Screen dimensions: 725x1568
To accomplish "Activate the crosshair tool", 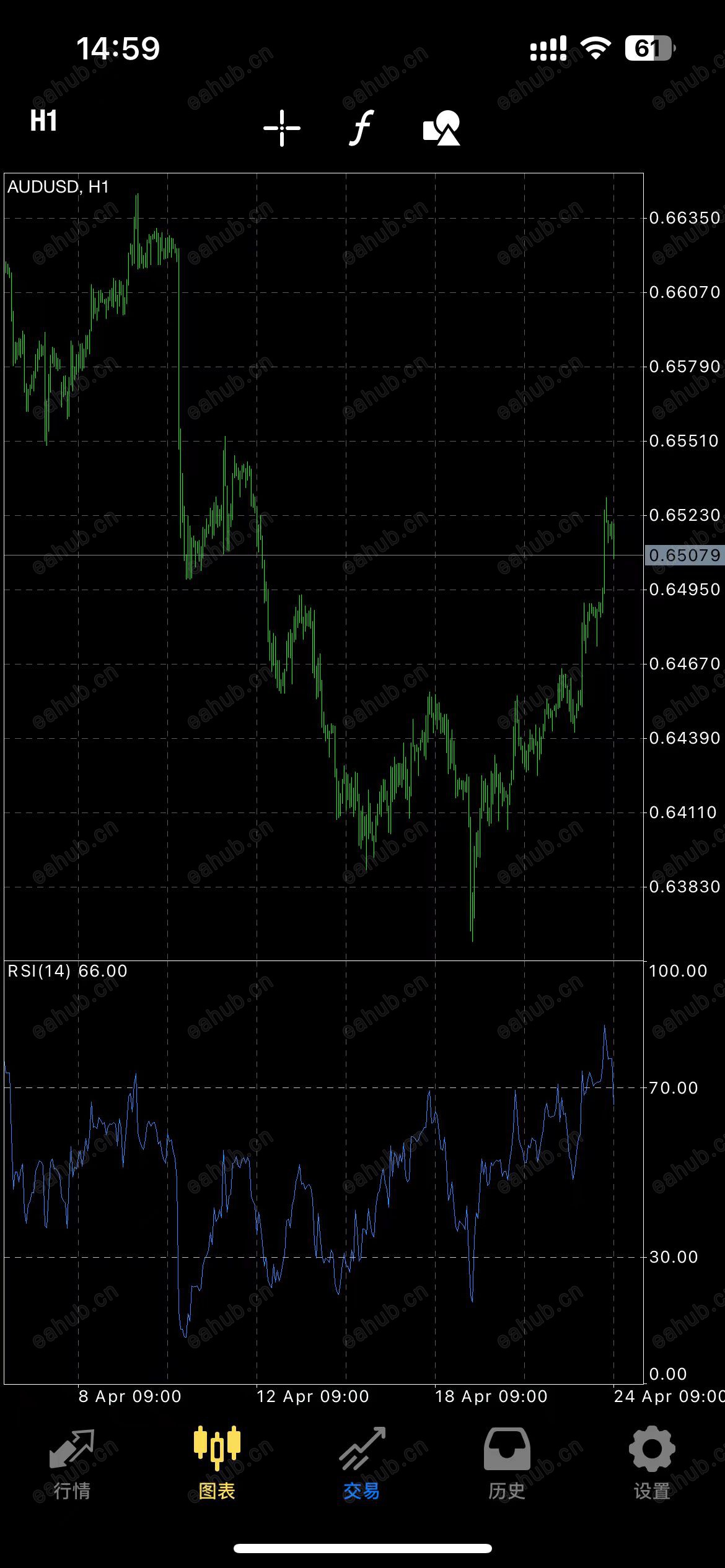I will point(282,128).
